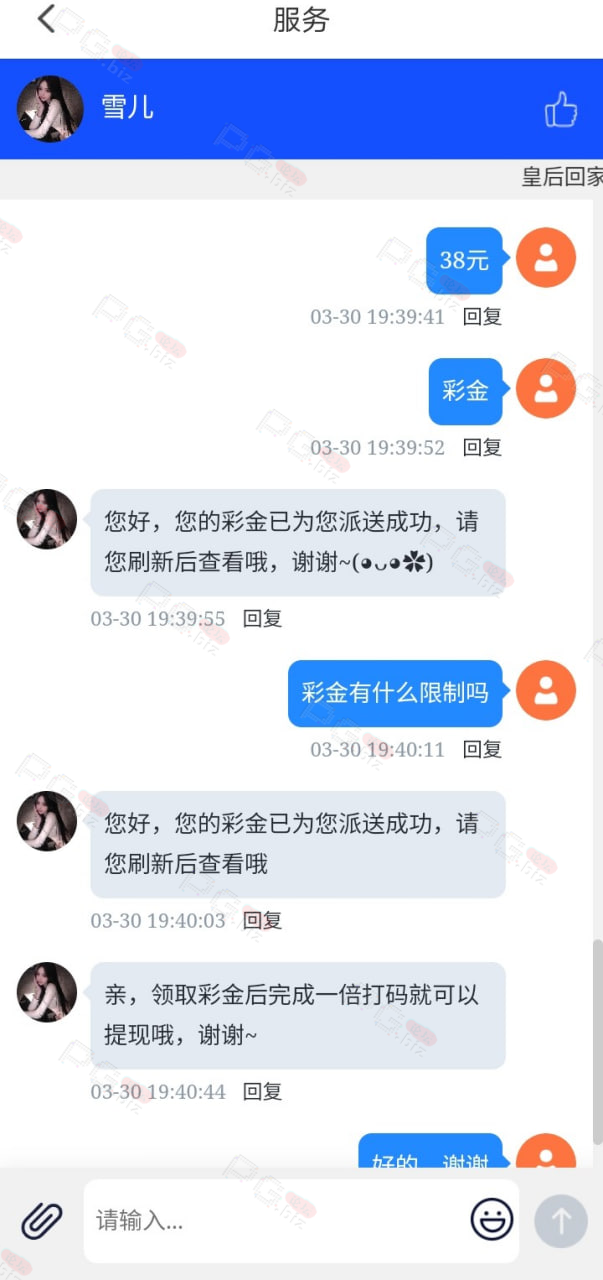Reply to the message sent at 19:39:55

pos(263,618)
